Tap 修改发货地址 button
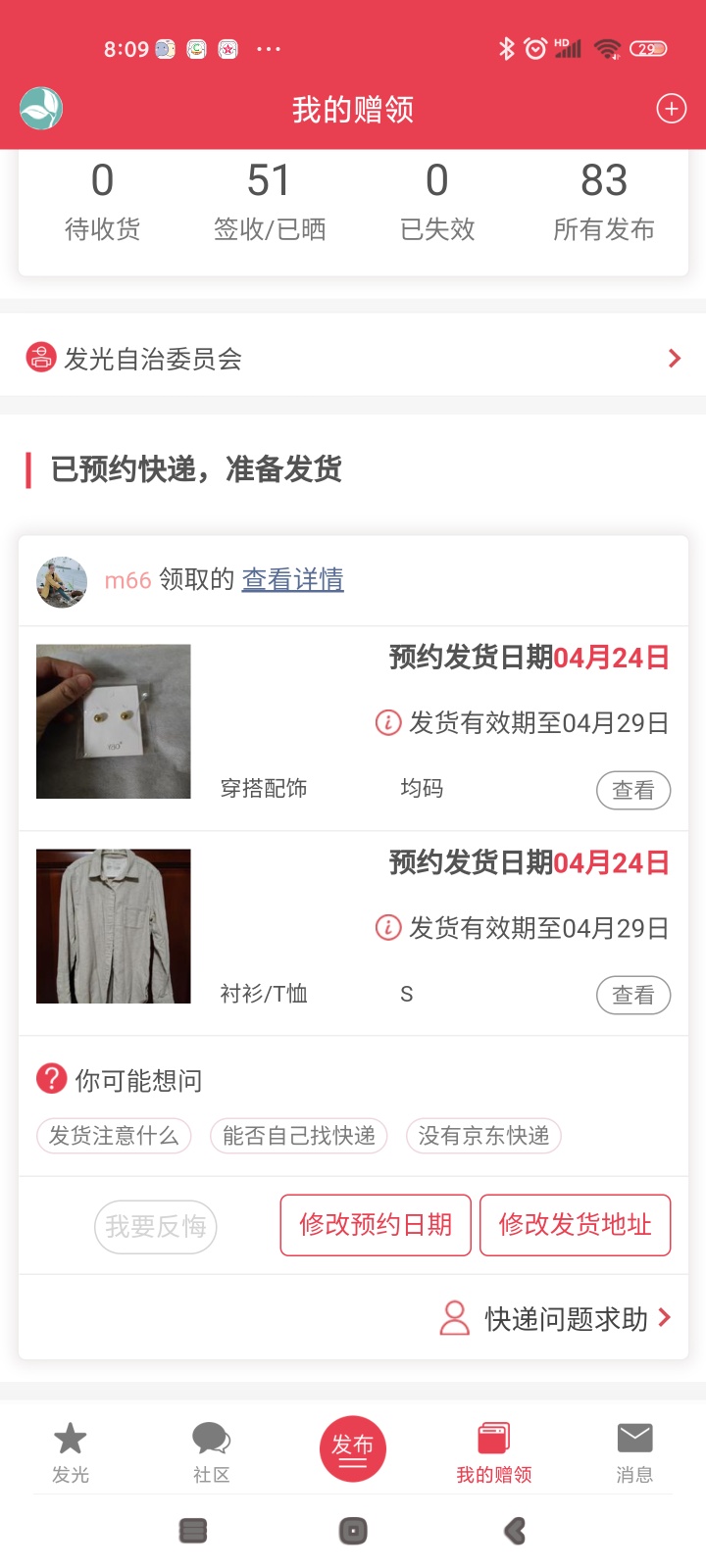This screenshot has height=1568, width=706. [575, 1225]
